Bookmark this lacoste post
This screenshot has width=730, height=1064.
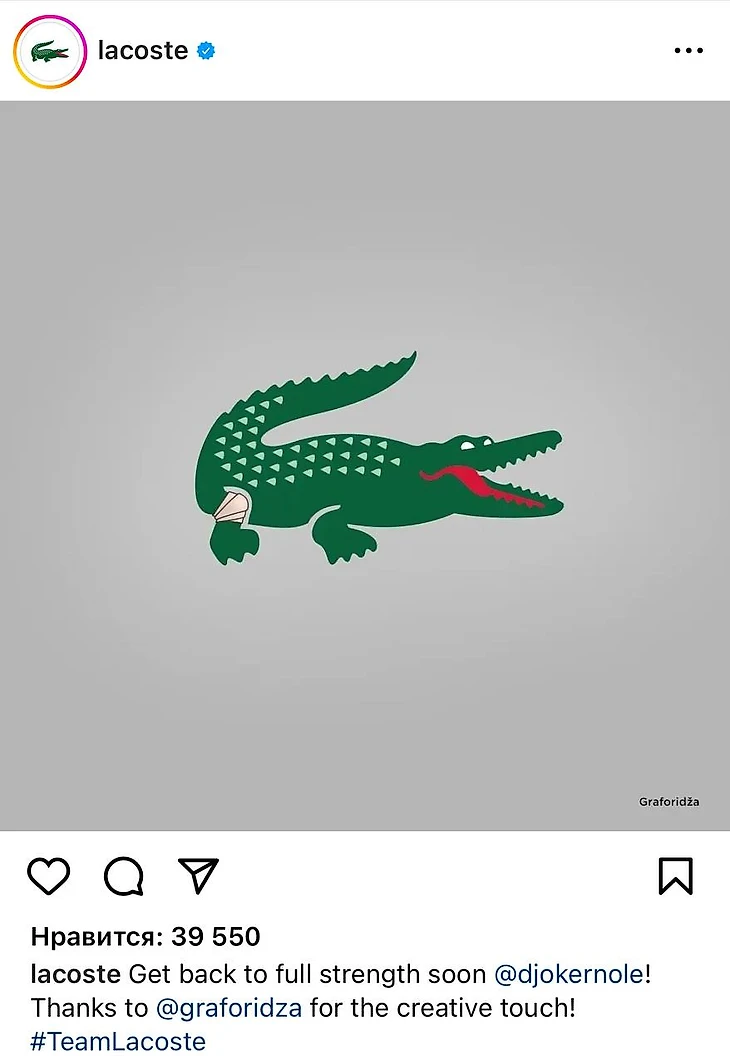pyautogui.click(x=676, y=876)
